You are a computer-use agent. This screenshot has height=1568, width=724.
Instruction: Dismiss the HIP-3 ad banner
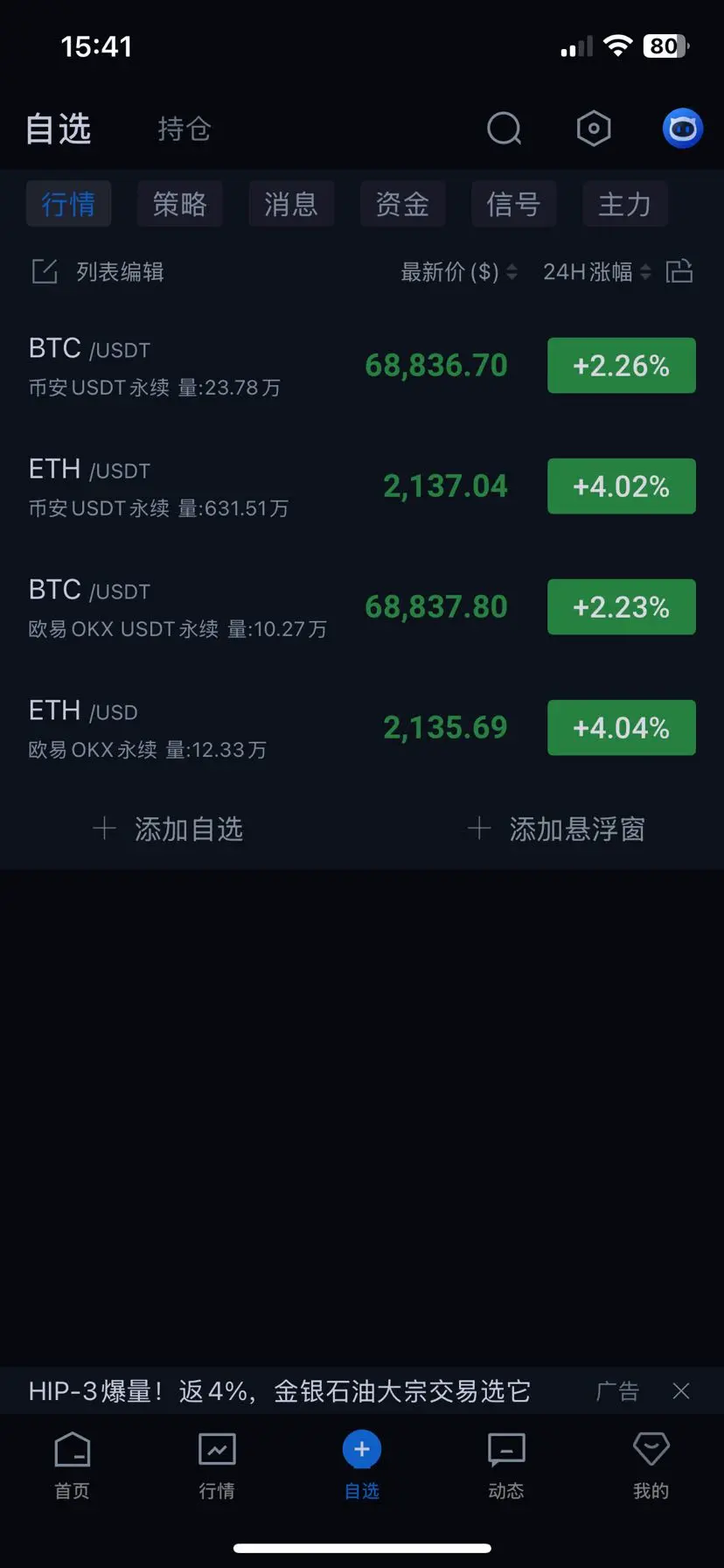(x=681, y=1391)
